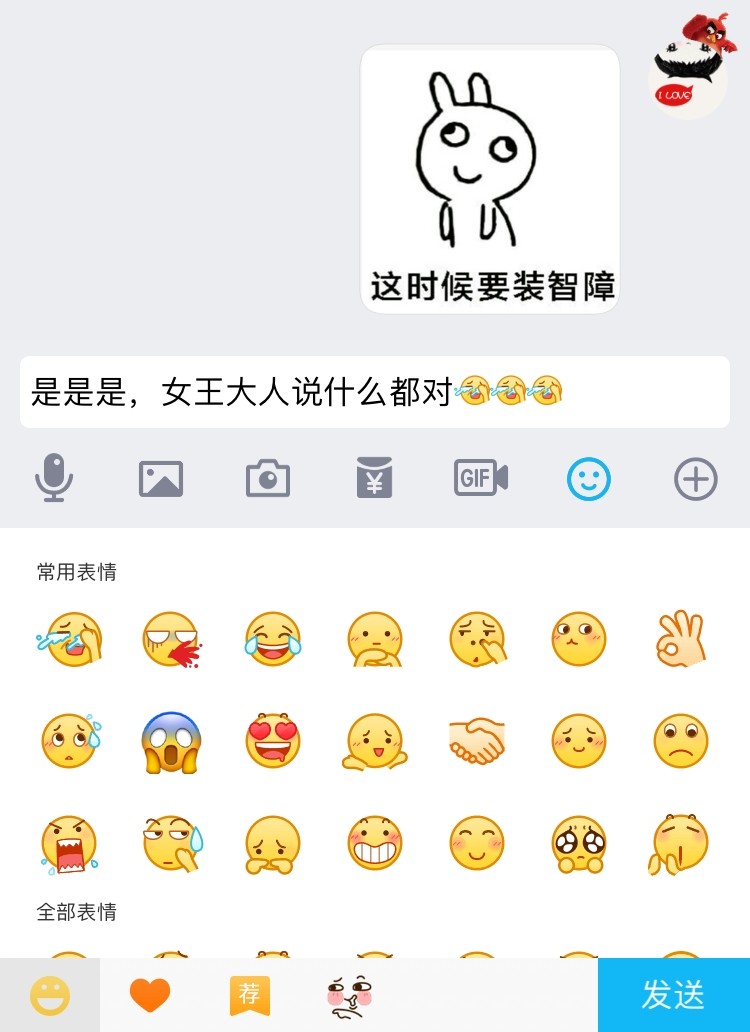Insert the screaming blue-face emoji

point(172,741)
